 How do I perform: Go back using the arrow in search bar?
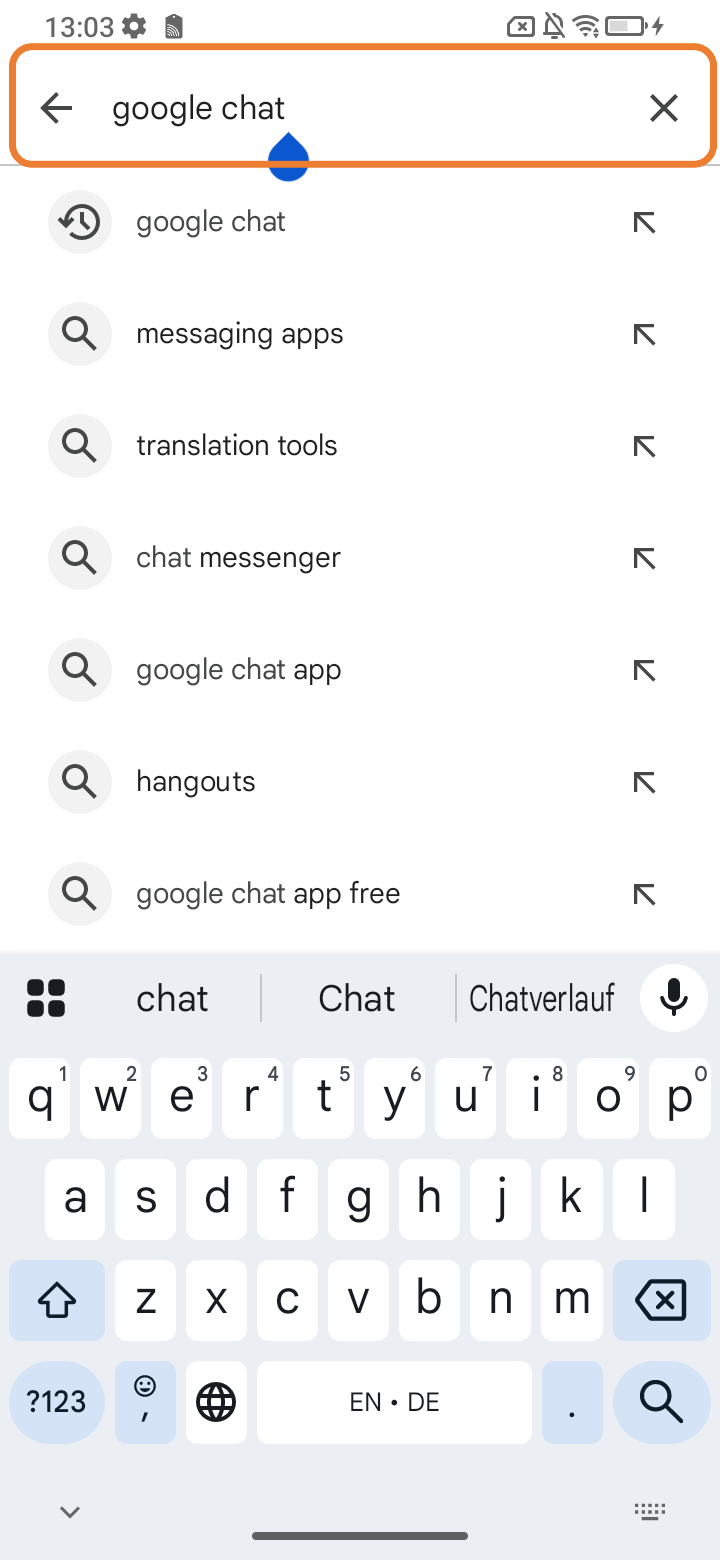click(57, 108)
